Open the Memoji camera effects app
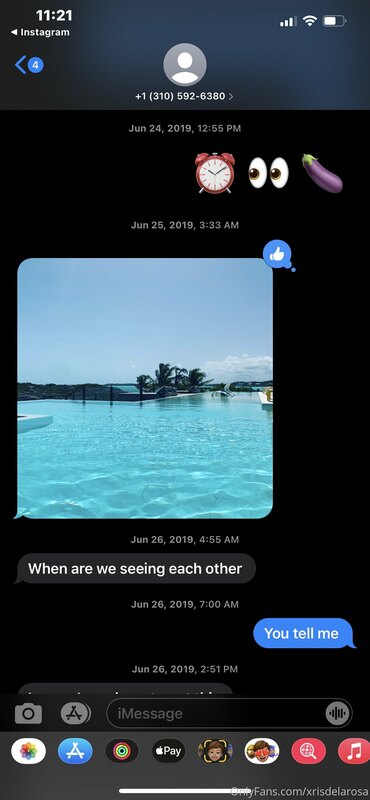This screenshot has height=800, width=370. coord(215,751)
